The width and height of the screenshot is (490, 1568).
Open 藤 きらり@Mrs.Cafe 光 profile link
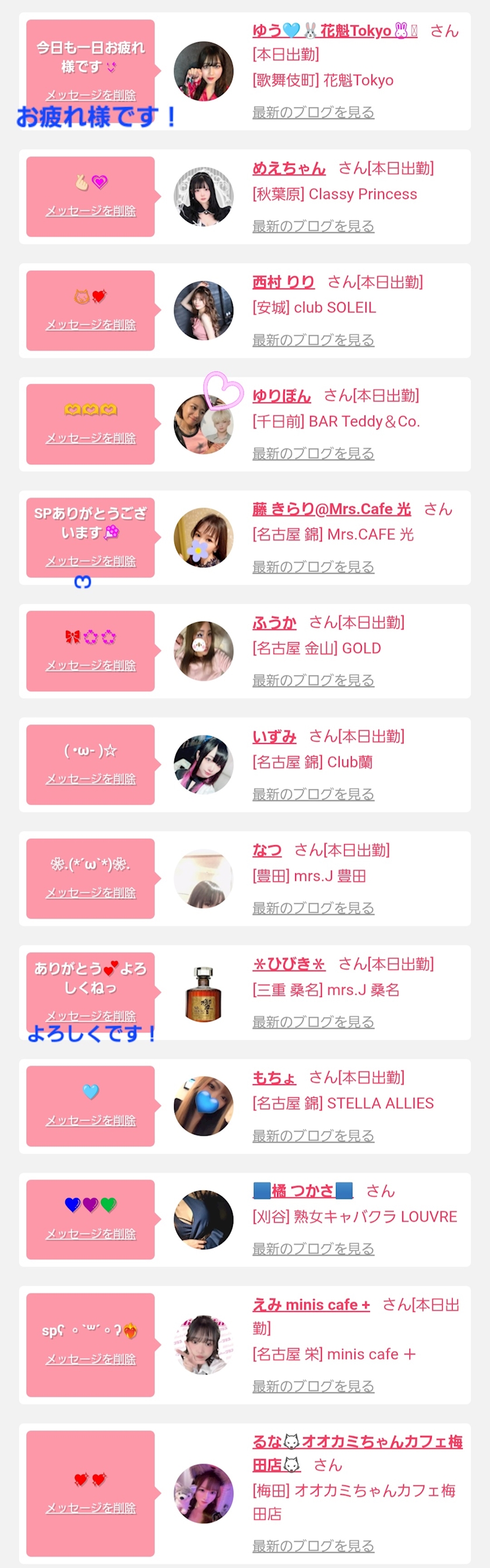[x=332, y=509]
